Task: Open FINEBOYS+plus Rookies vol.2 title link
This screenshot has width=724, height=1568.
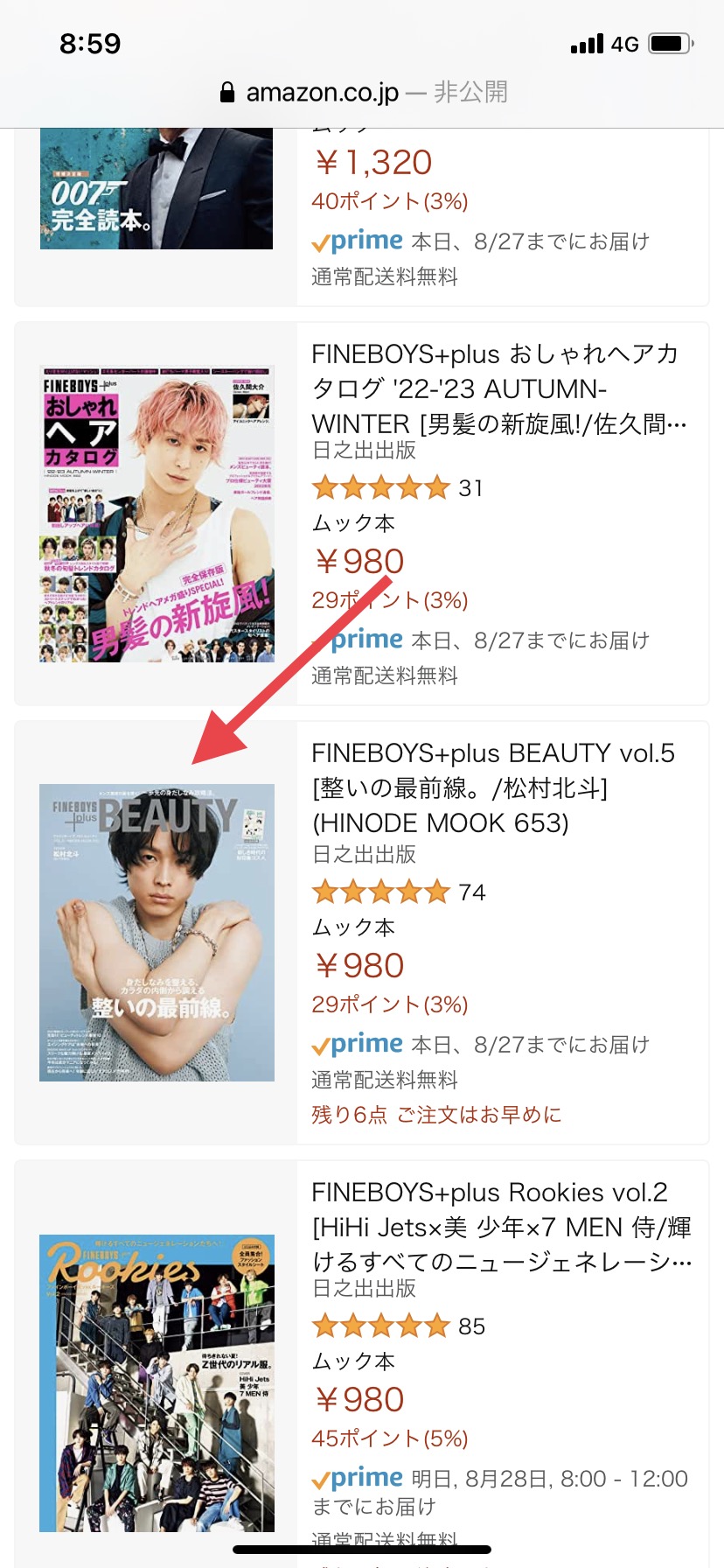Action: pyautogui.click(x=502, y=1227)
